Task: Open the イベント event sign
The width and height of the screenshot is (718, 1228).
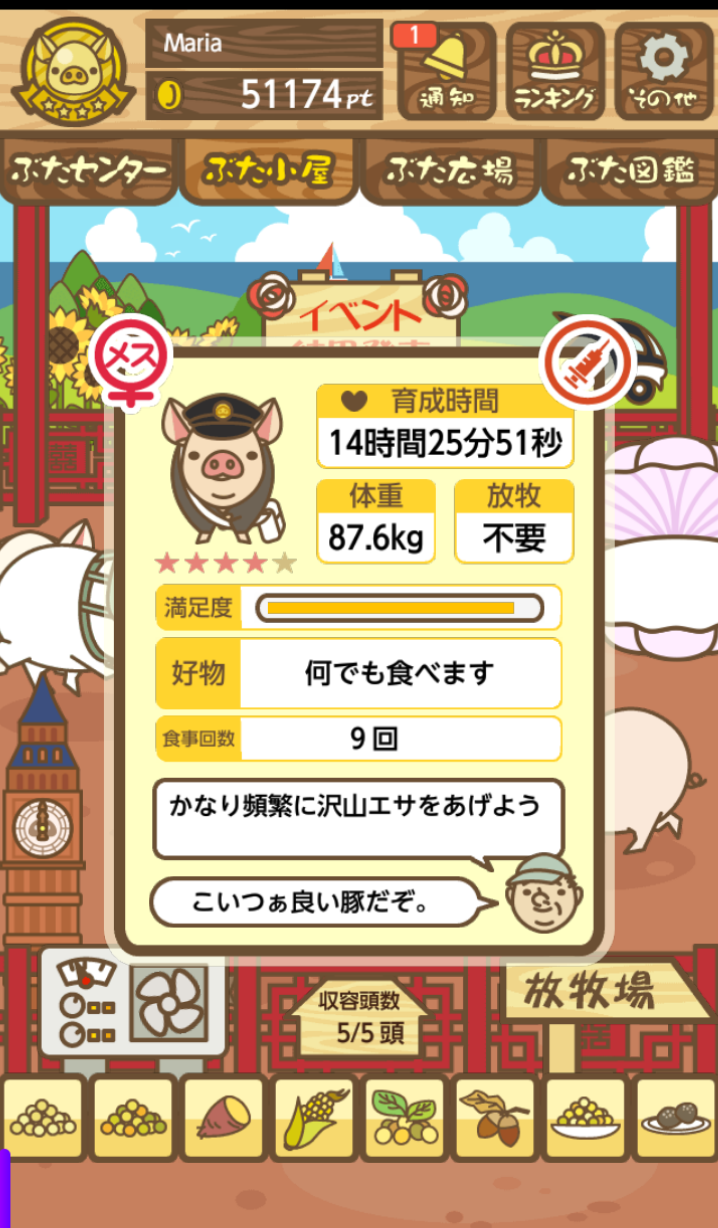Action: (x=360, y=310)
